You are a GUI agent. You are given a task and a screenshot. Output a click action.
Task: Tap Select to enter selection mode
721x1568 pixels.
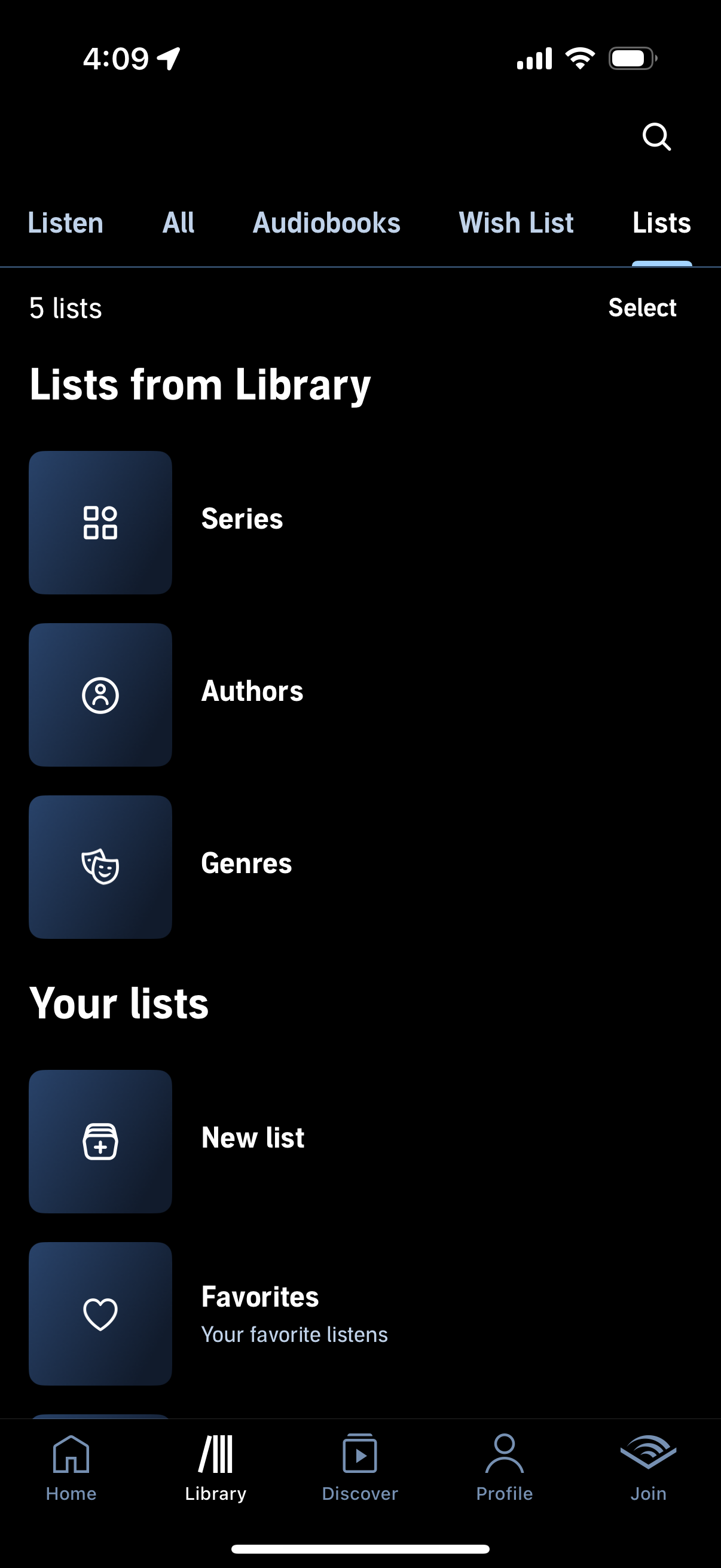point(643,308)
